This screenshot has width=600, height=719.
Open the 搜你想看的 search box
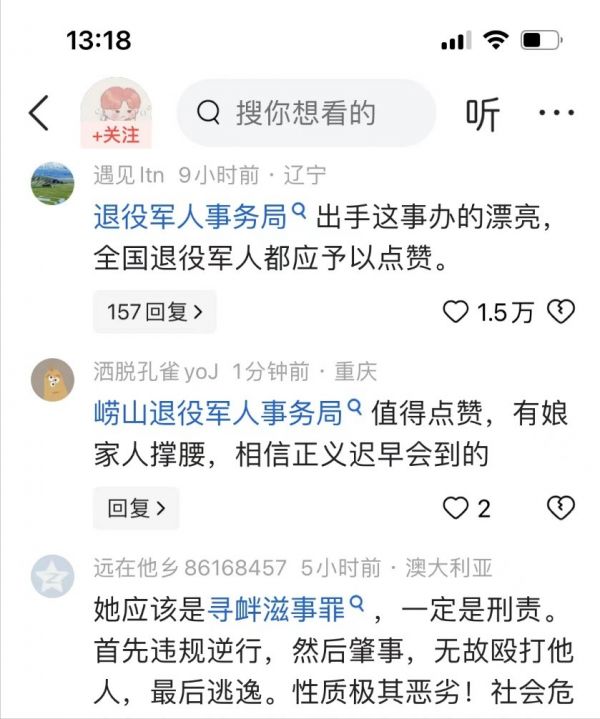306,113
